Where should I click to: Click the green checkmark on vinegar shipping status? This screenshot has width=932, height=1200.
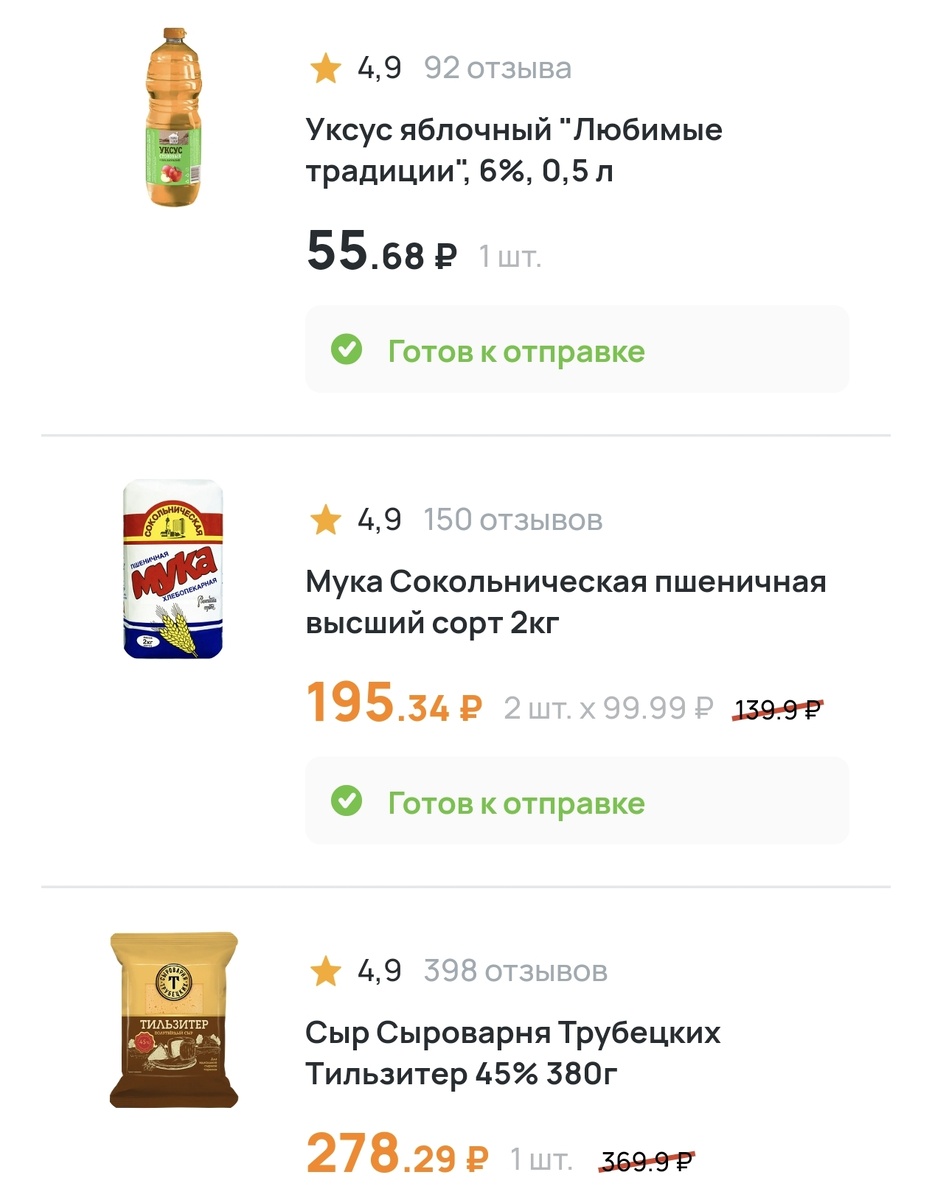[x=346, y=349]
